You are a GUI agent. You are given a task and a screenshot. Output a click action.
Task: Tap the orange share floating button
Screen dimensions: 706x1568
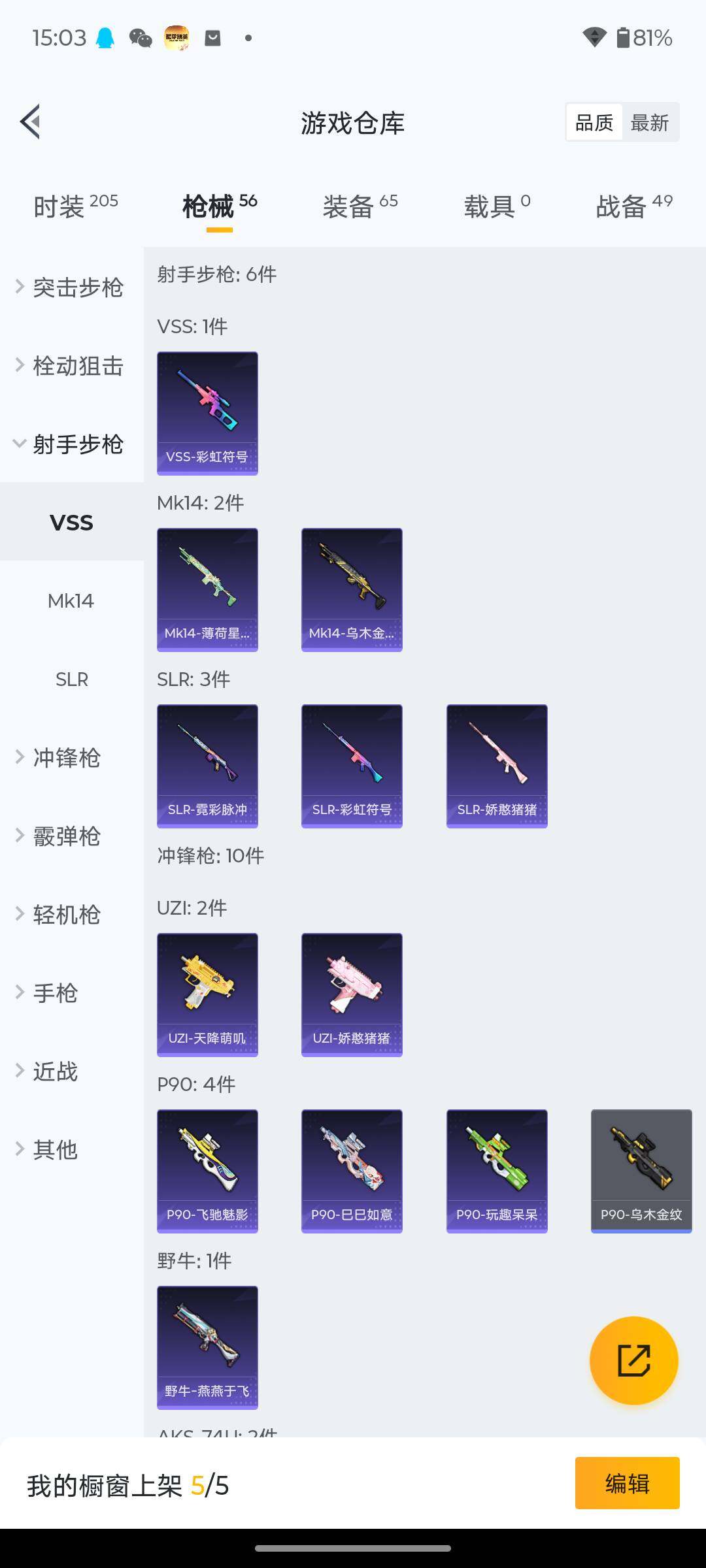pos(633,1360)
